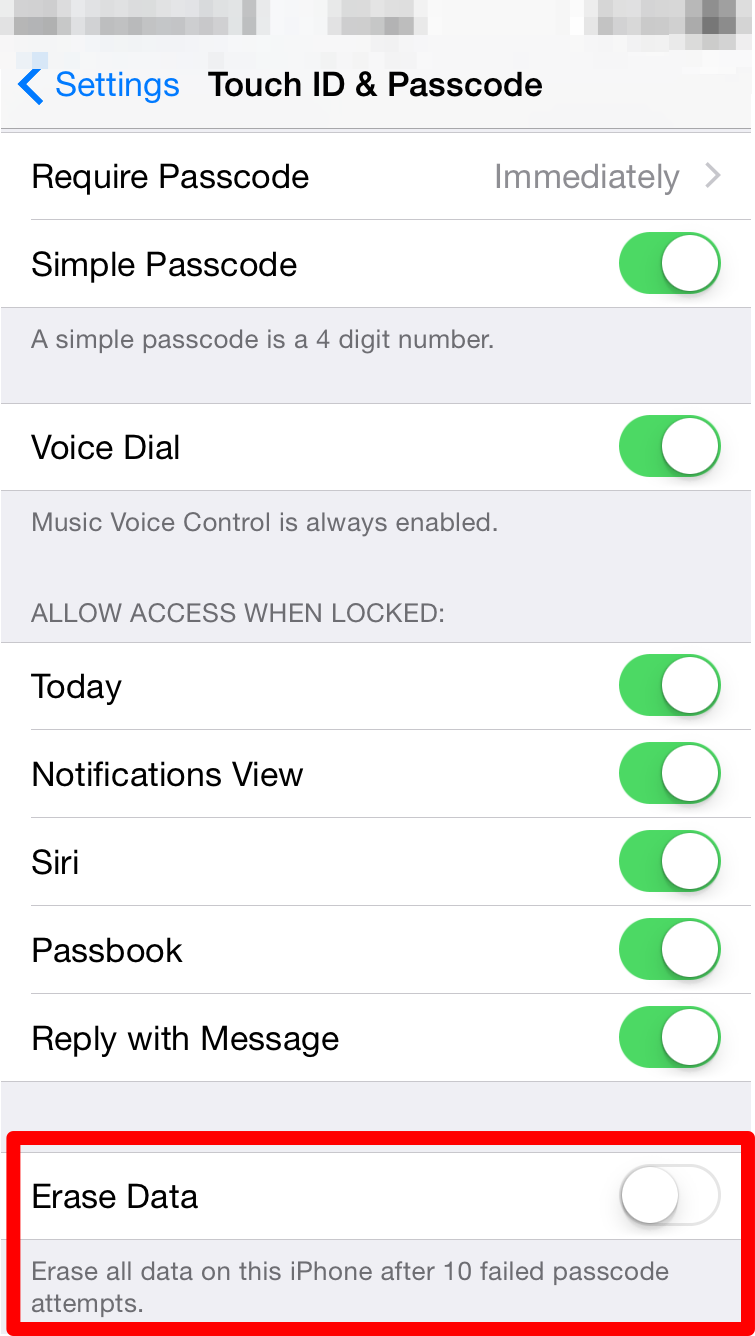Go back to Settings

click(98, 85)
